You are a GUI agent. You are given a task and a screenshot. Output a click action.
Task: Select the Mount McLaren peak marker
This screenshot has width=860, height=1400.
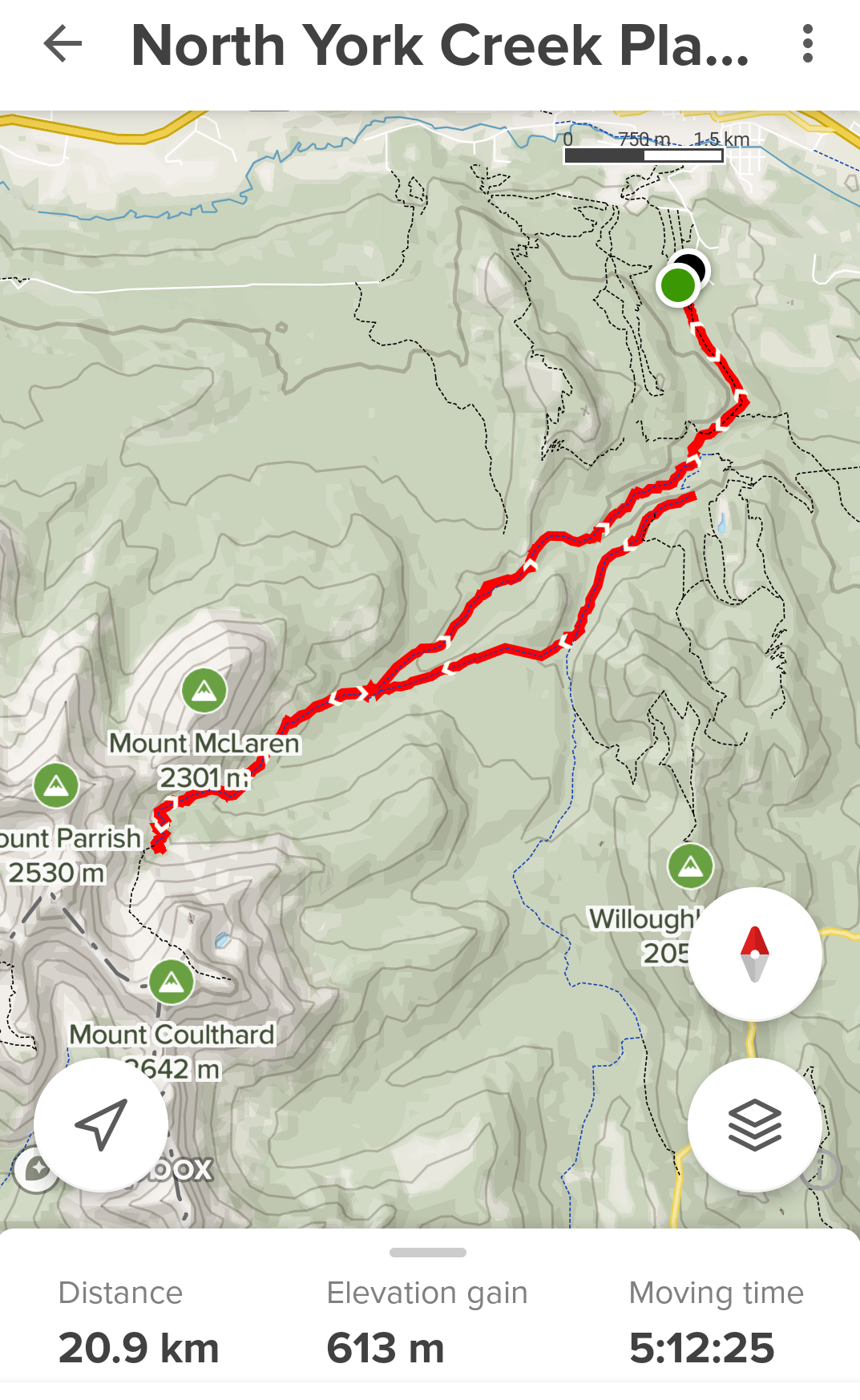pos(204,690)
